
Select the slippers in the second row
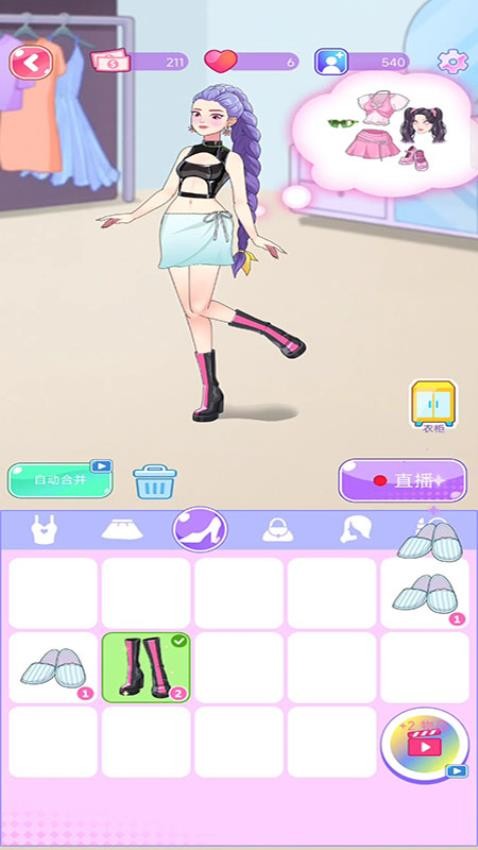pos(53,667)
